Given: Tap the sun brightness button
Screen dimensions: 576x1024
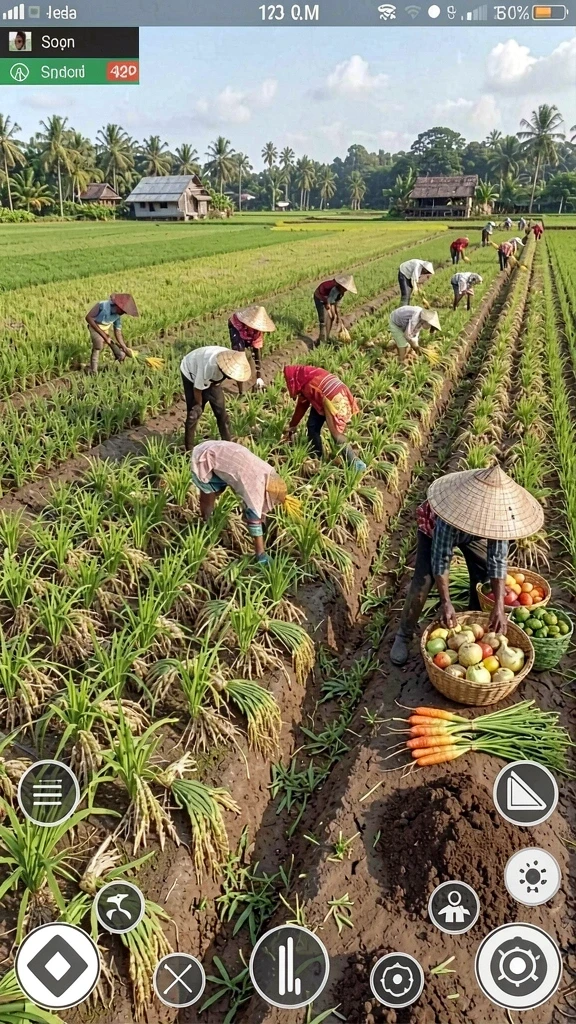Looking at the screenshot, I should 532,876.
